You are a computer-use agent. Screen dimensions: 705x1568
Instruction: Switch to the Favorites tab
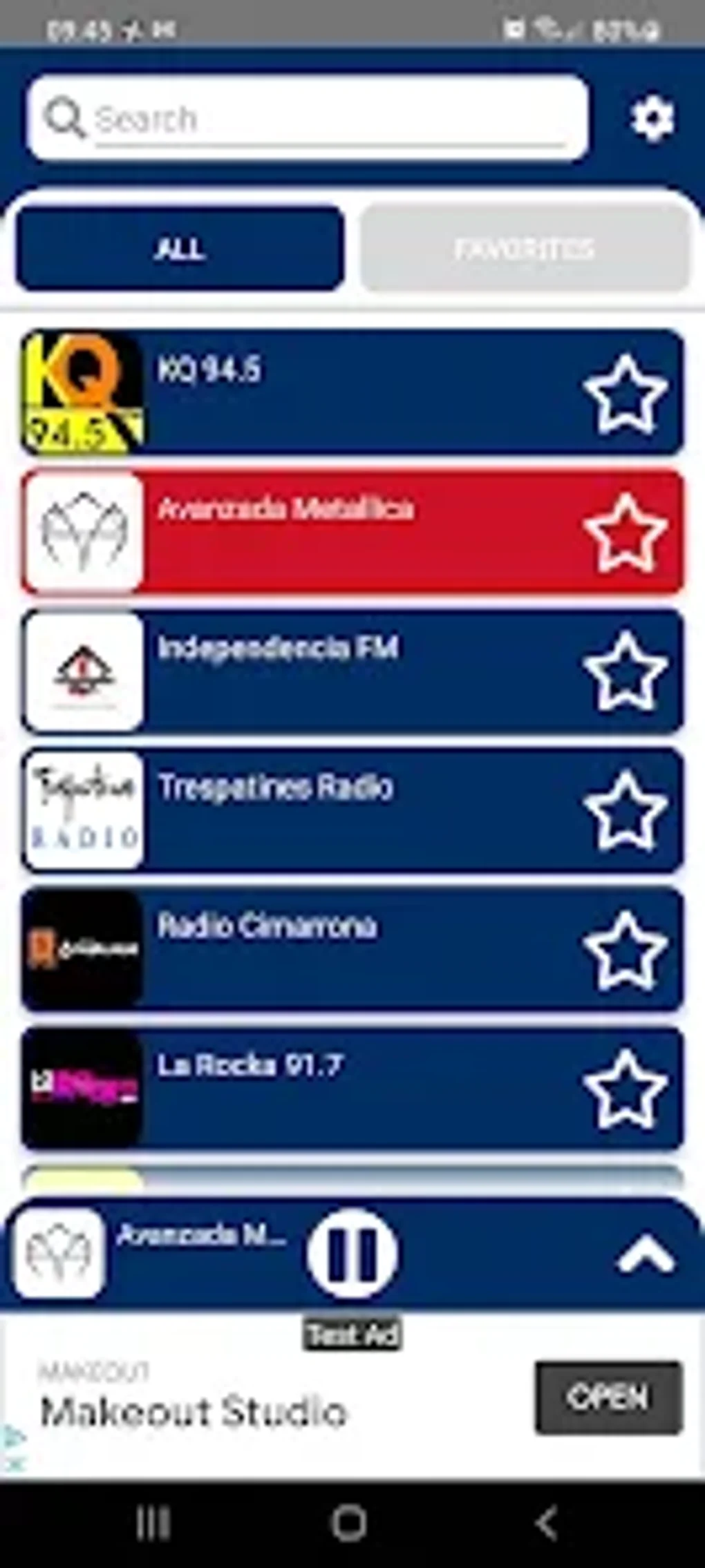click(x=525, y=249)
